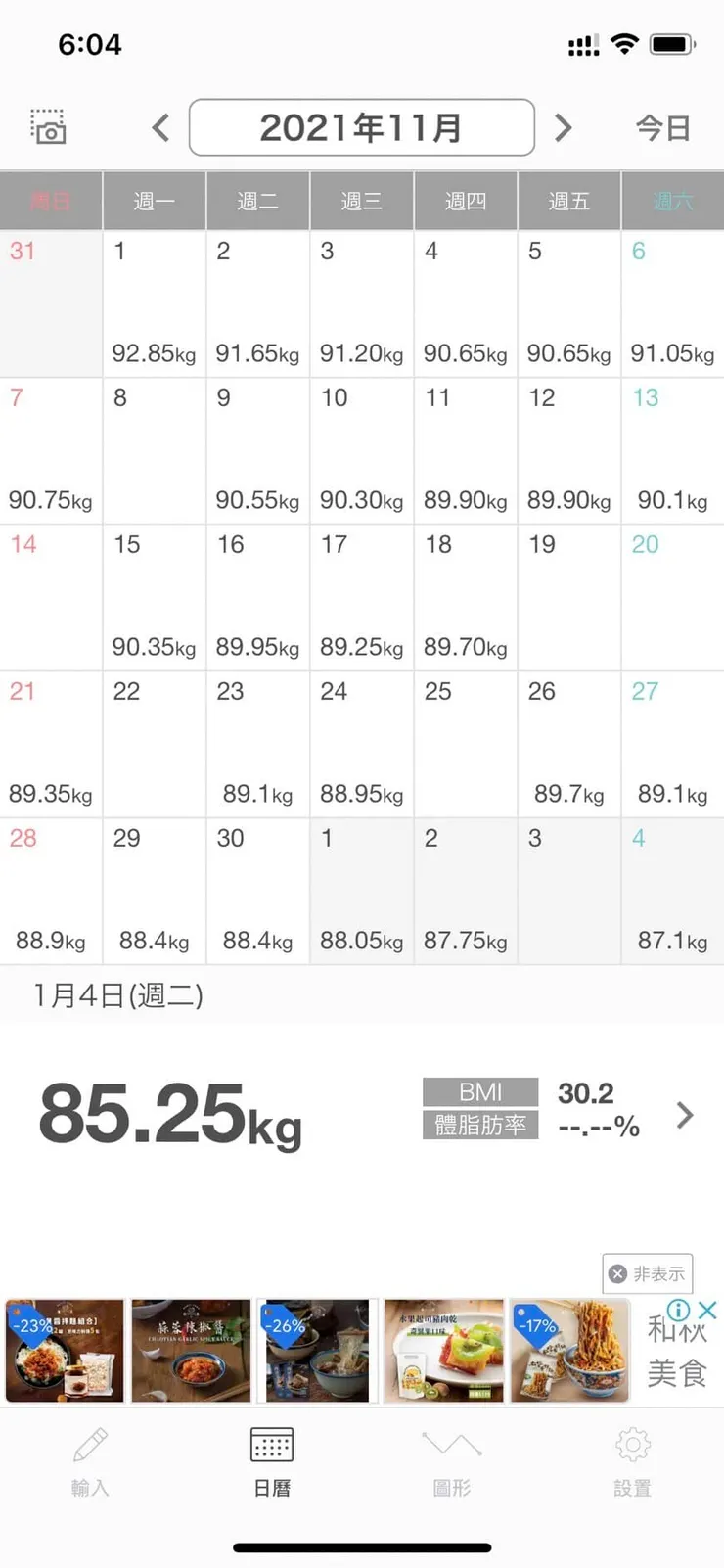Select November 1 showing 92.85kg
Image resolution: width=724 pixels, height=1568 pixels.
(x=154, y=303)
